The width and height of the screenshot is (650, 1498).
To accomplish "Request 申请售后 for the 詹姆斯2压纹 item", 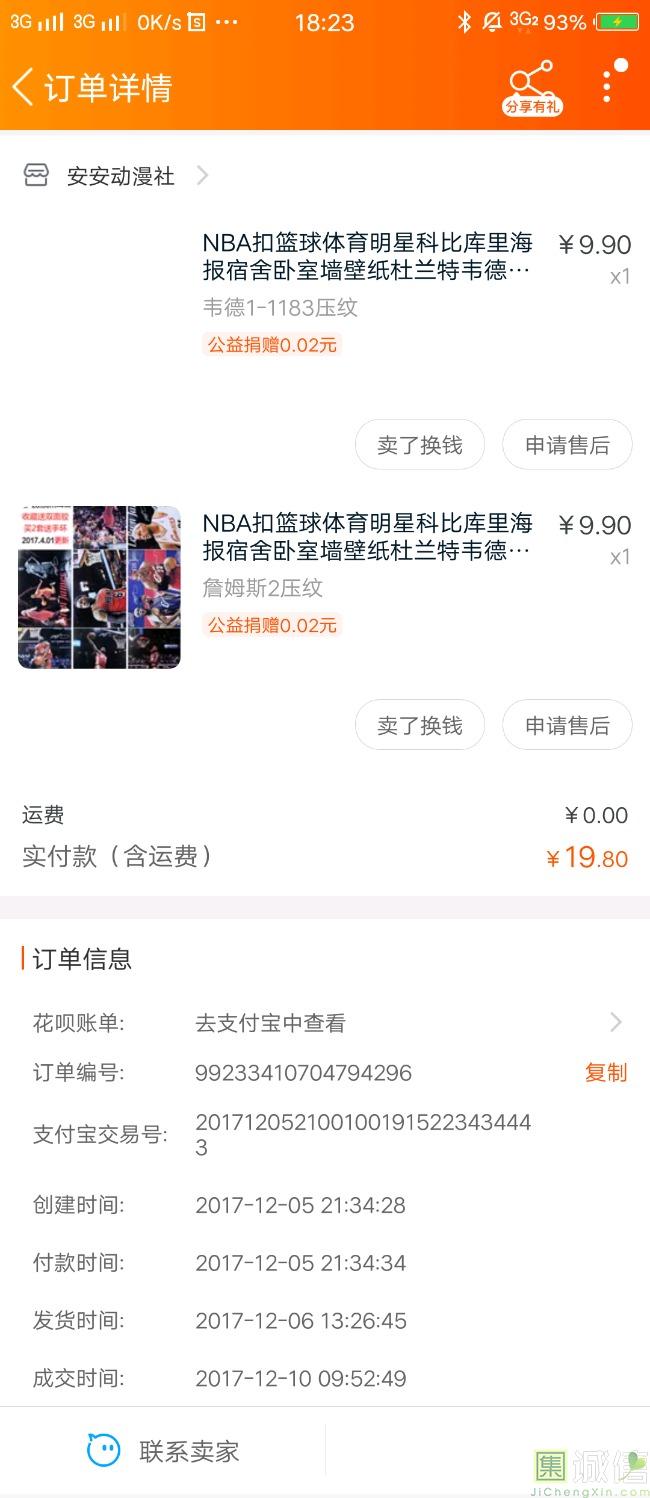I will point(567,725).
